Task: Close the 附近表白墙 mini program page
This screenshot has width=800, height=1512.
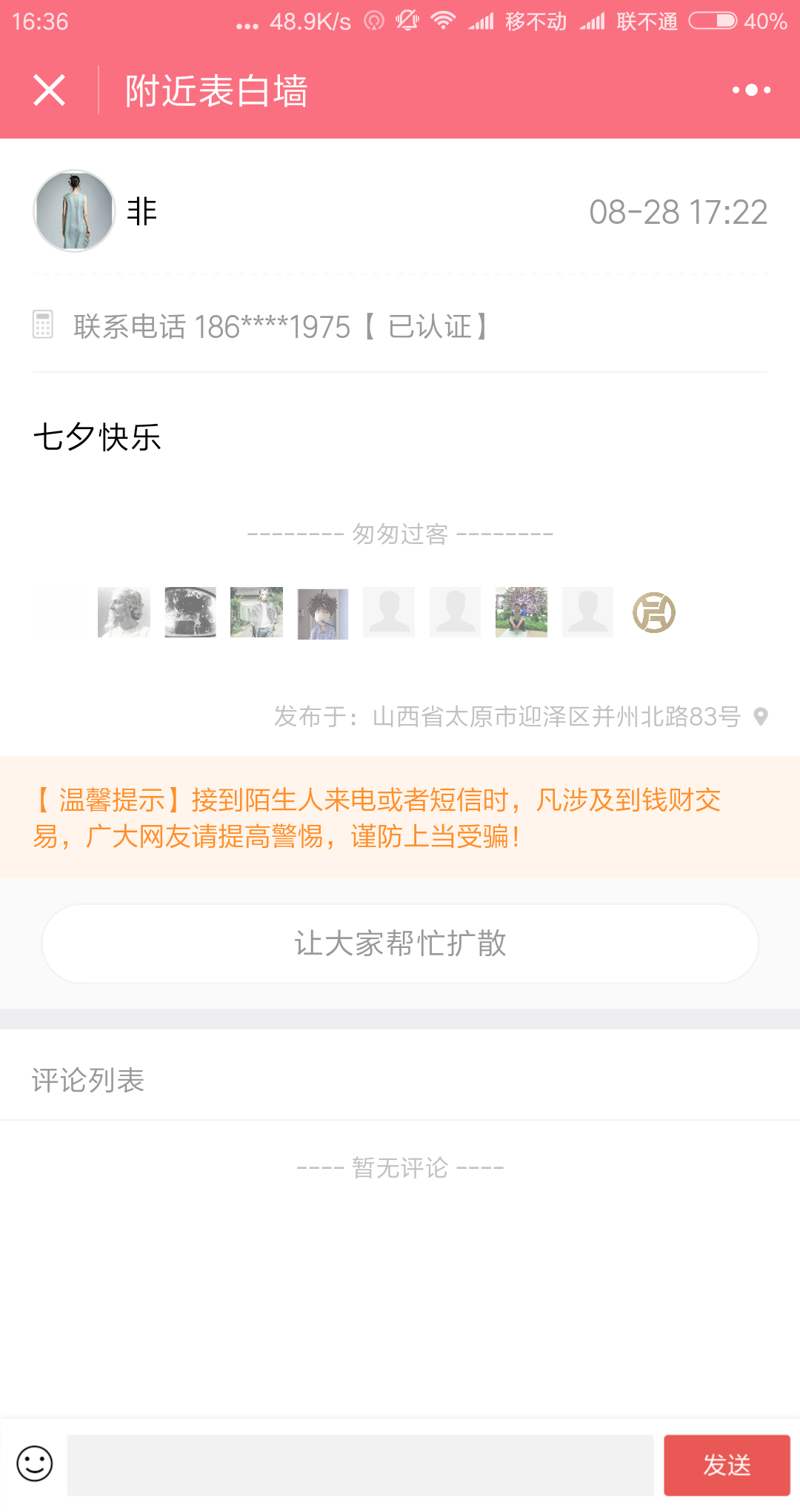Action: pos(50,90)
